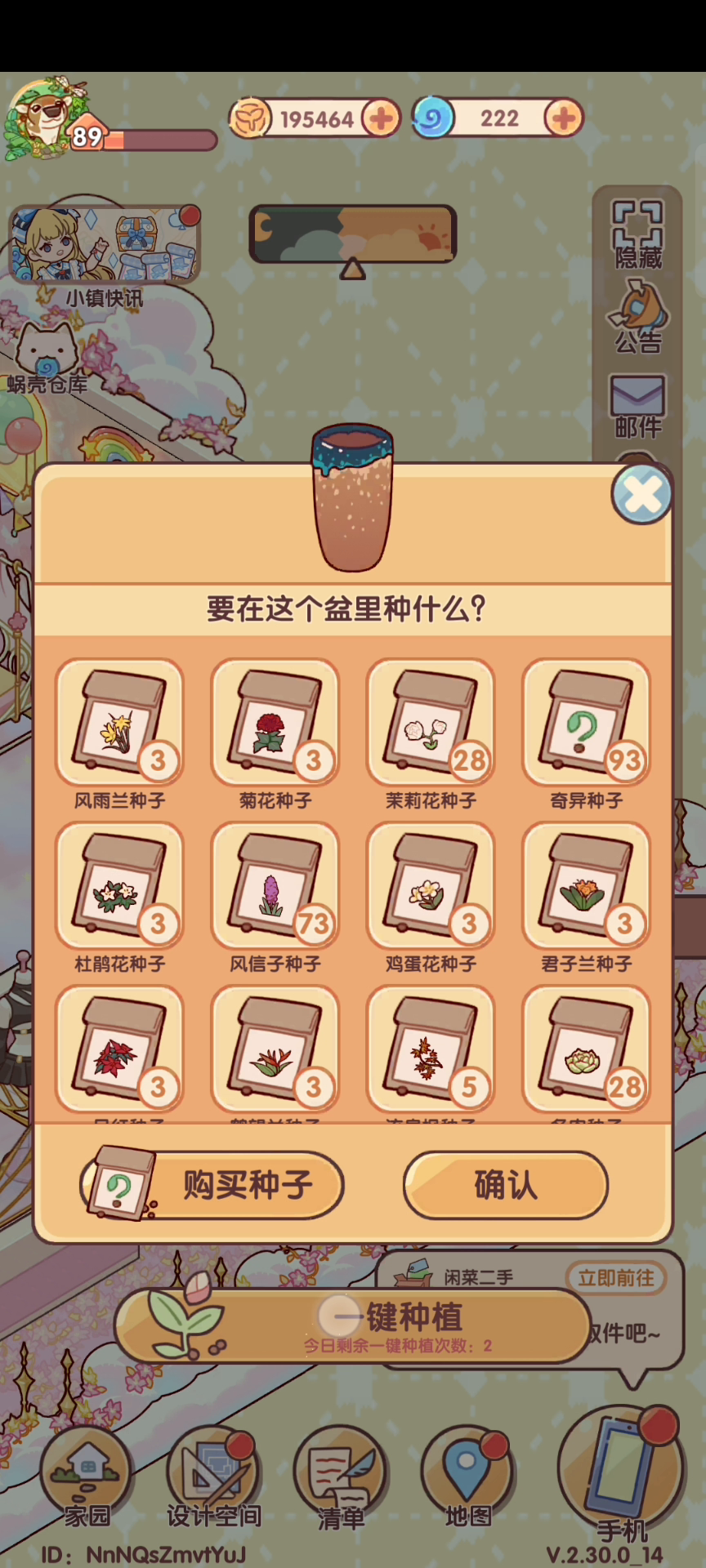Add more gold coins
The image size is (706, 1568).
pyautogui.click(x=381, y=119)
